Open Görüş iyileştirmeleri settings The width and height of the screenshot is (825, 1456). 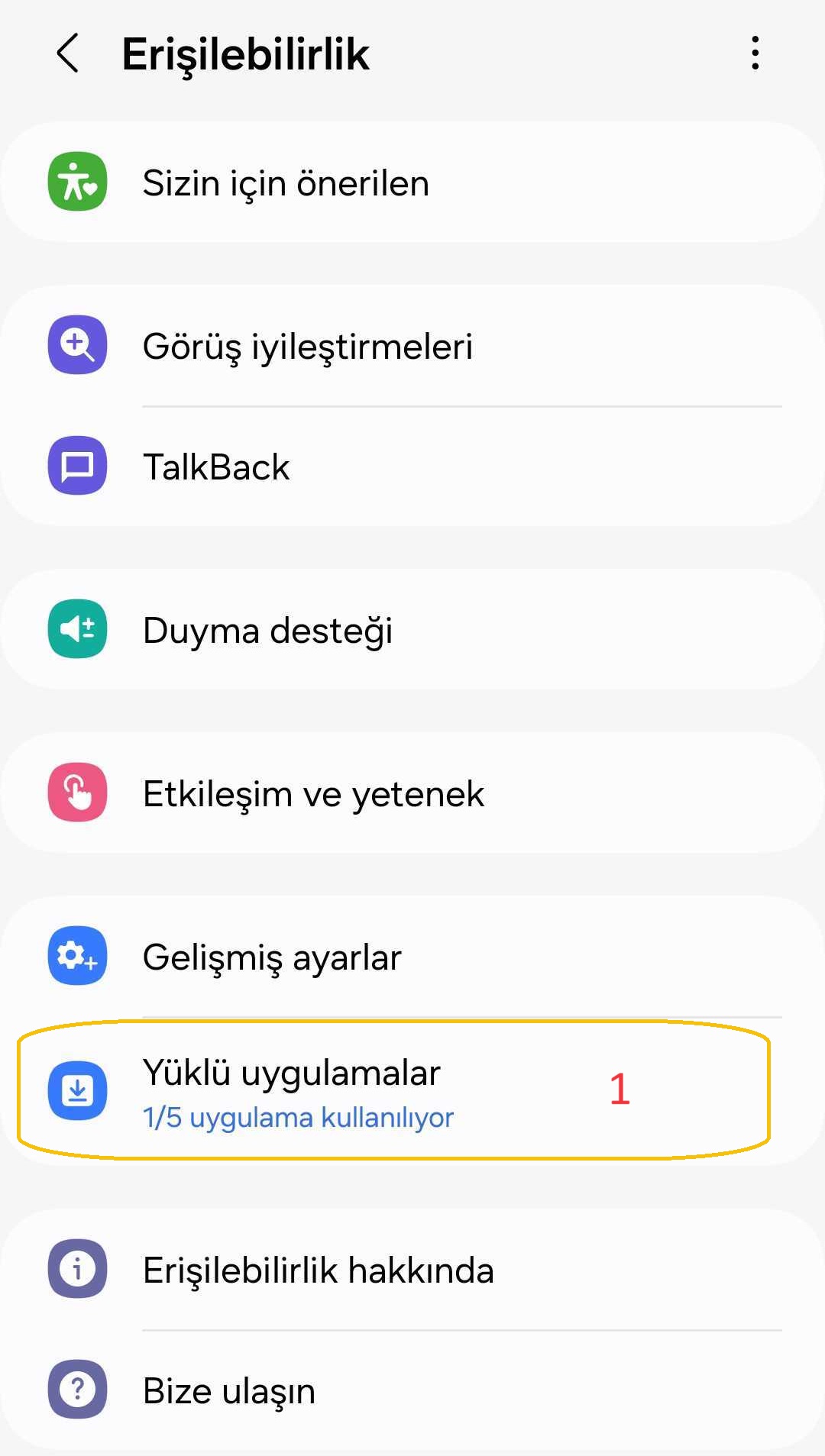(x=412, y=346)
